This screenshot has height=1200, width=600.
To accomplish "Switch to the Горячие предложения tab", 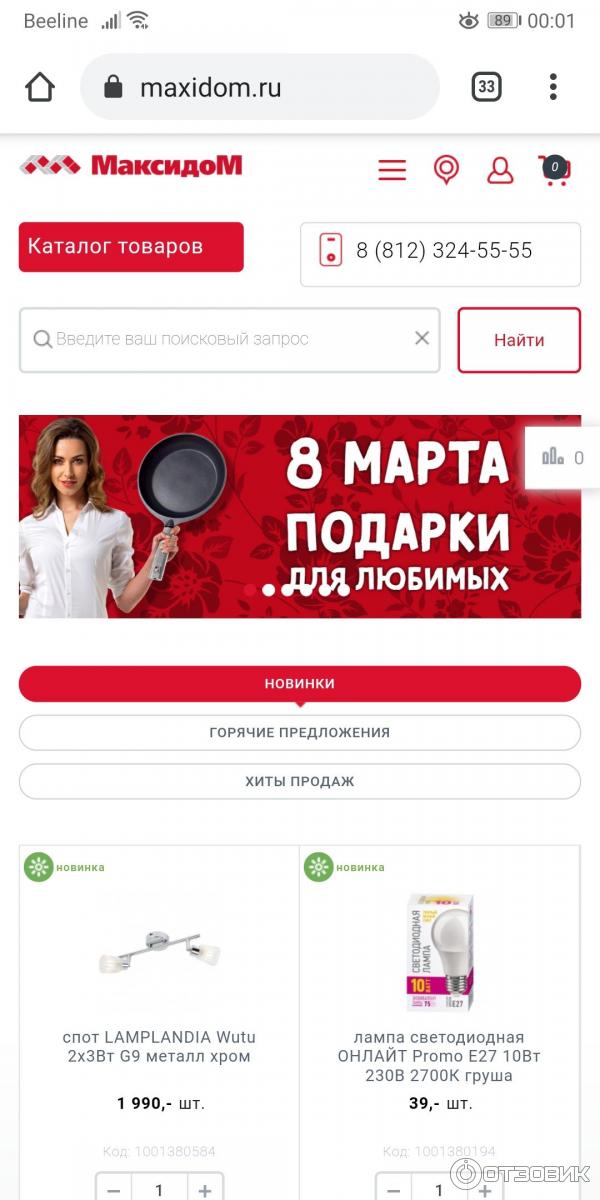I will pos(300,733).
